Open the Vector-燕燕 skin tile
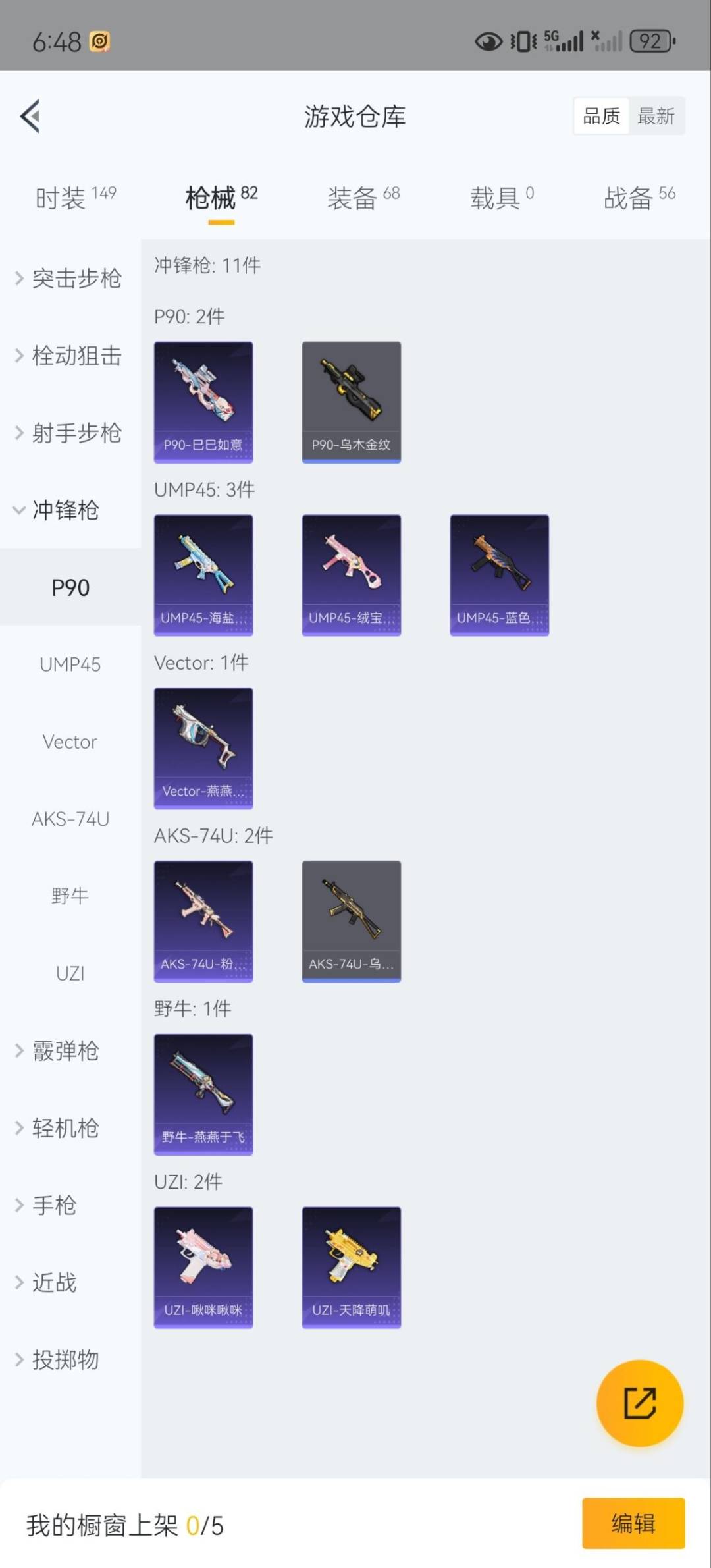This screenshot has height=1568, width=711. click(x=203, y=748)
